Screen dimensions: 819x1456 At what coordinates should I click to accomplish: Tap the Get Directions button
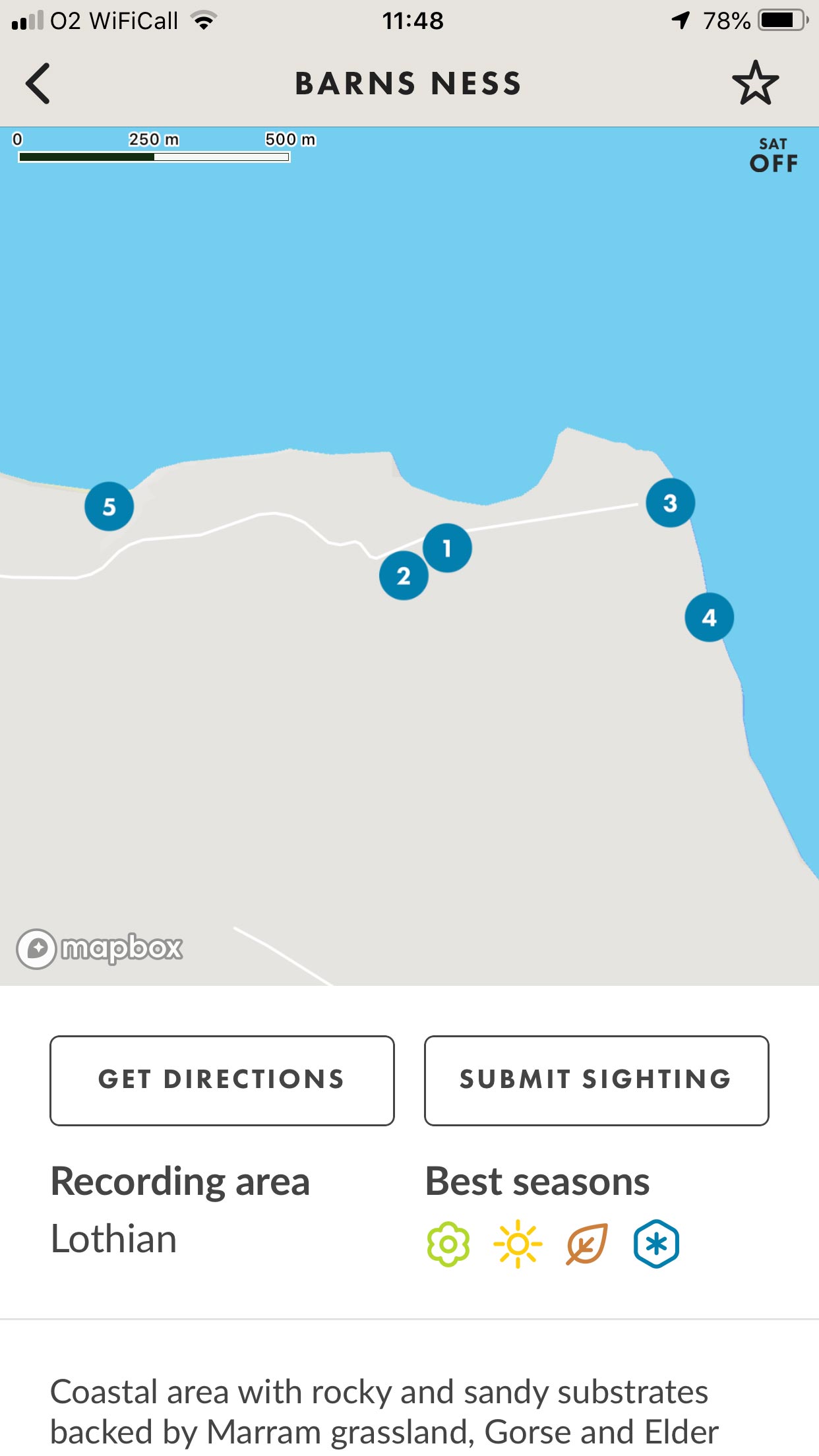click(222, 1080)
